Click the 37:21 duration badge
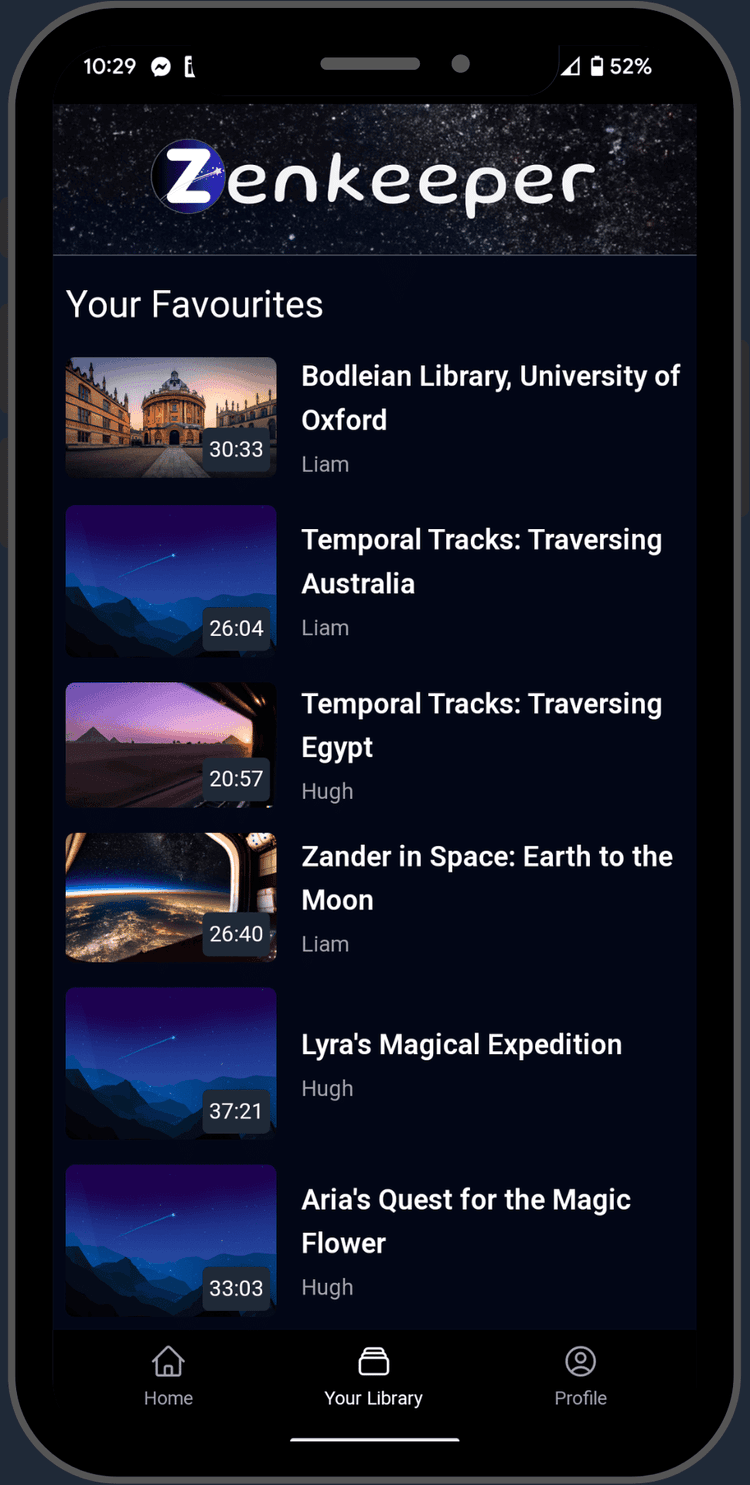This screenshot has width=750, height=1485. 236,1111
